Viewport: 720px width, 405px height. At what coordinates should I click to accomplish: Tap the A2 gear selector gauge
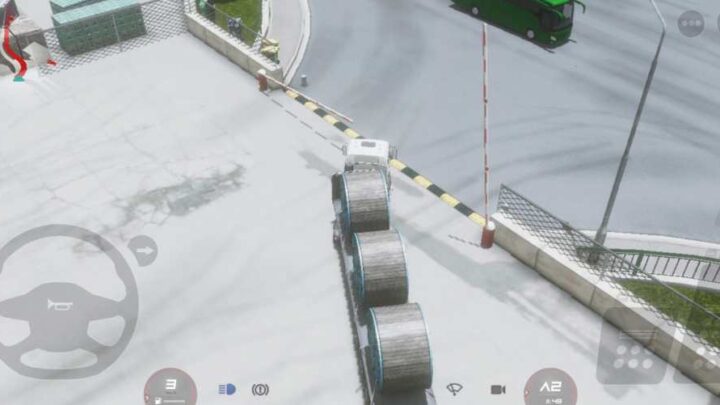550,388
